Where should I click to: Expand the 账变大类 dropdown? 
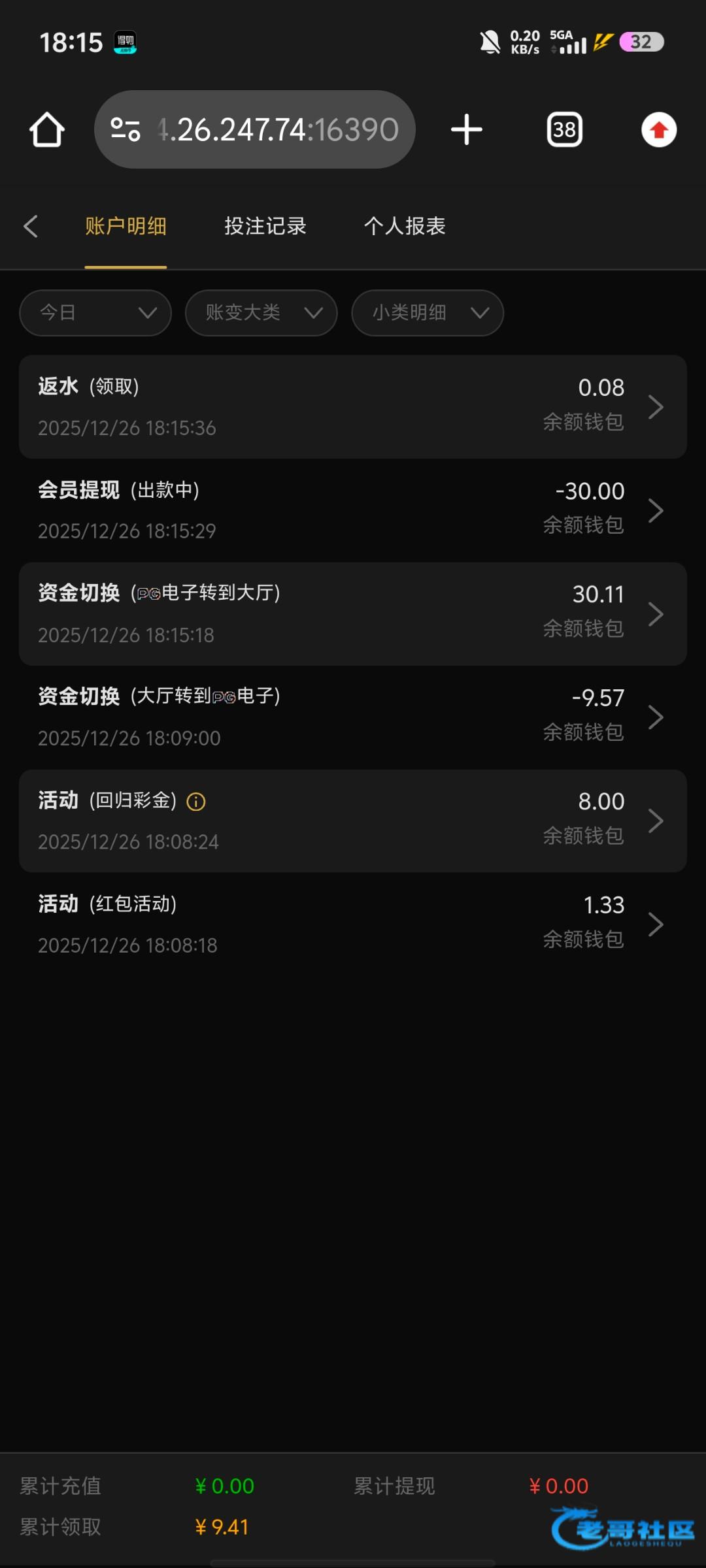coord(261,313)
